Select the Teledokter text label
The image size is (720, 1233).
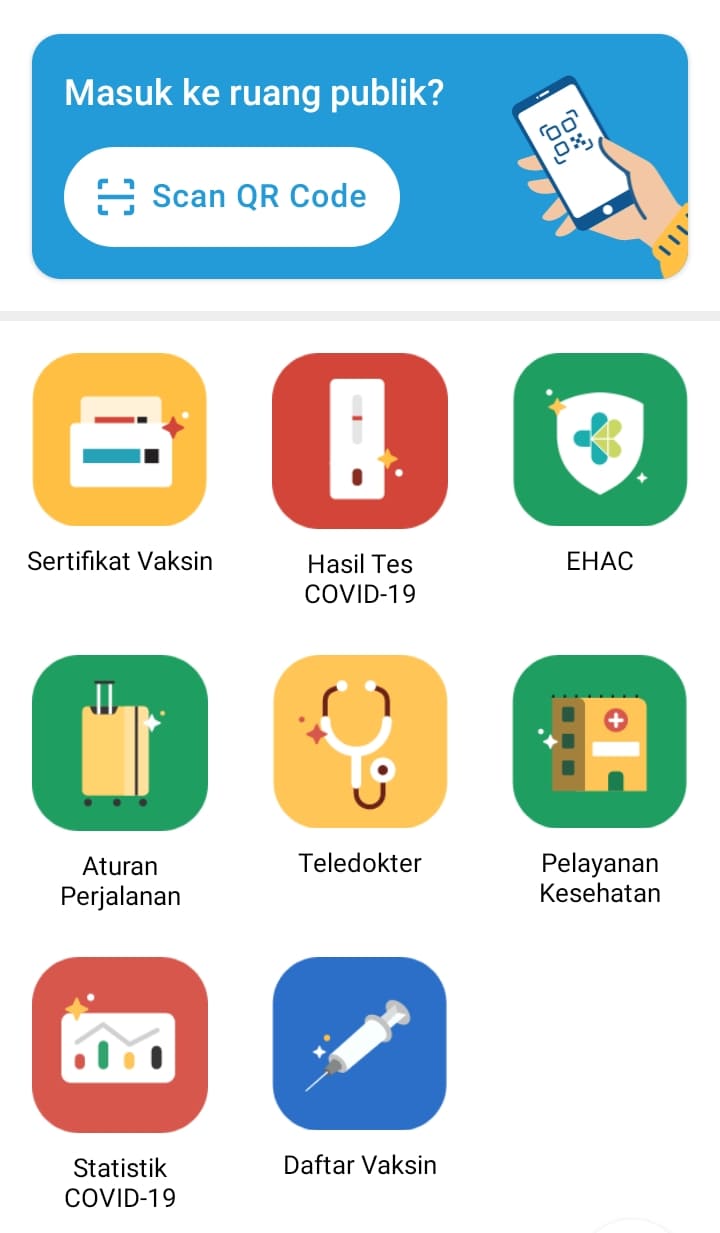(360, 862)
